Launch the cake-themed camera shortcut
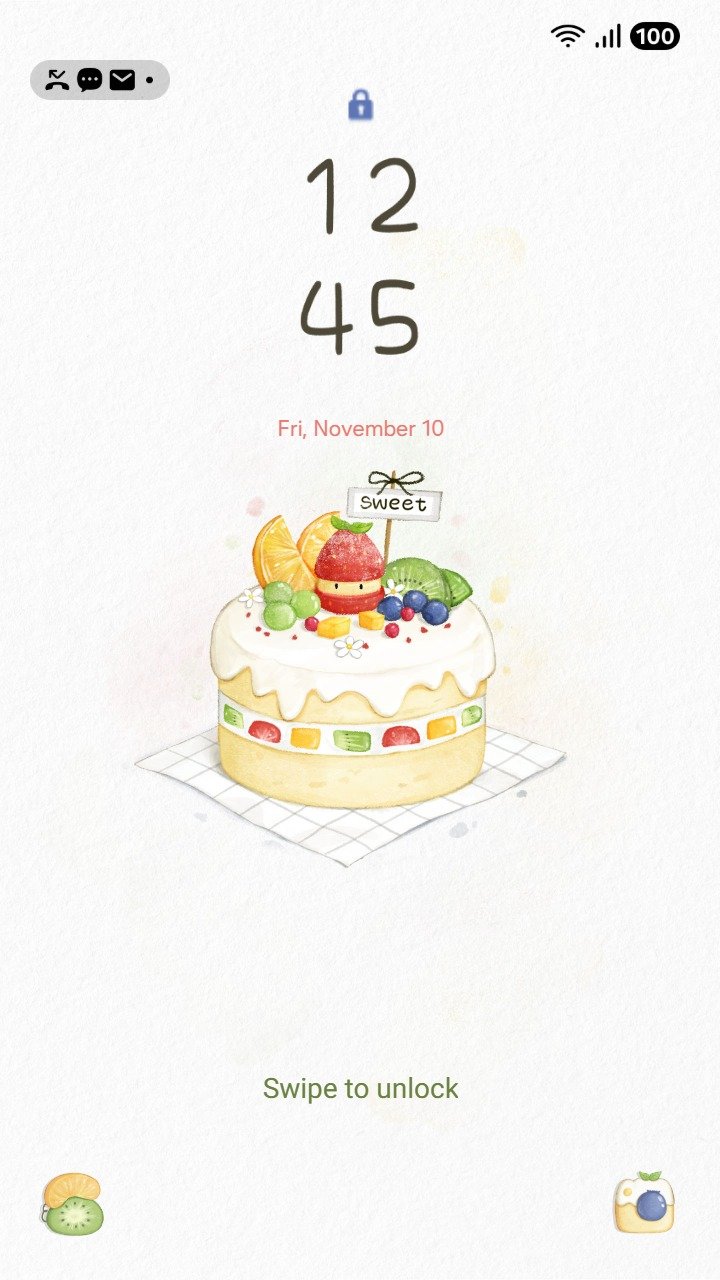Screen dimensions: 720x1280 (x=644, y=1203)
